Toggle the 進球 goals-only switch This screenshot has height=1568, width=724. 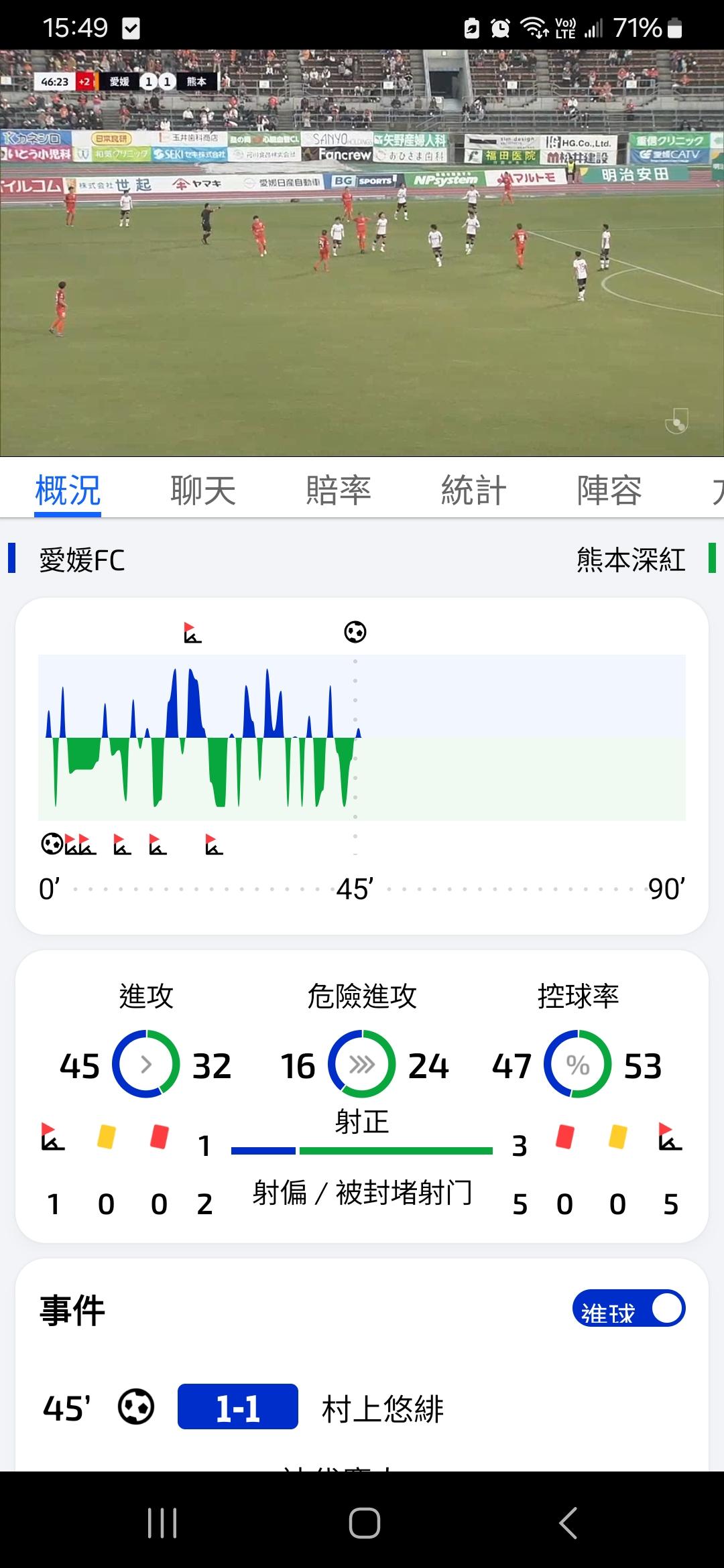pos(628,1308)
